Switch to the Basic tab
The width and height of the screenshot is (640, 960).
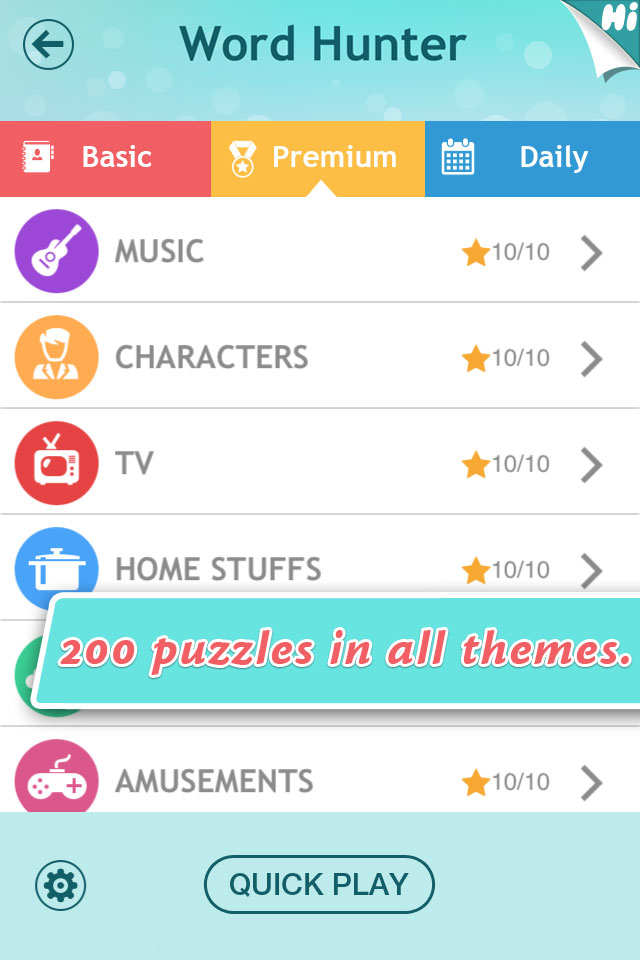click(105, 158)
